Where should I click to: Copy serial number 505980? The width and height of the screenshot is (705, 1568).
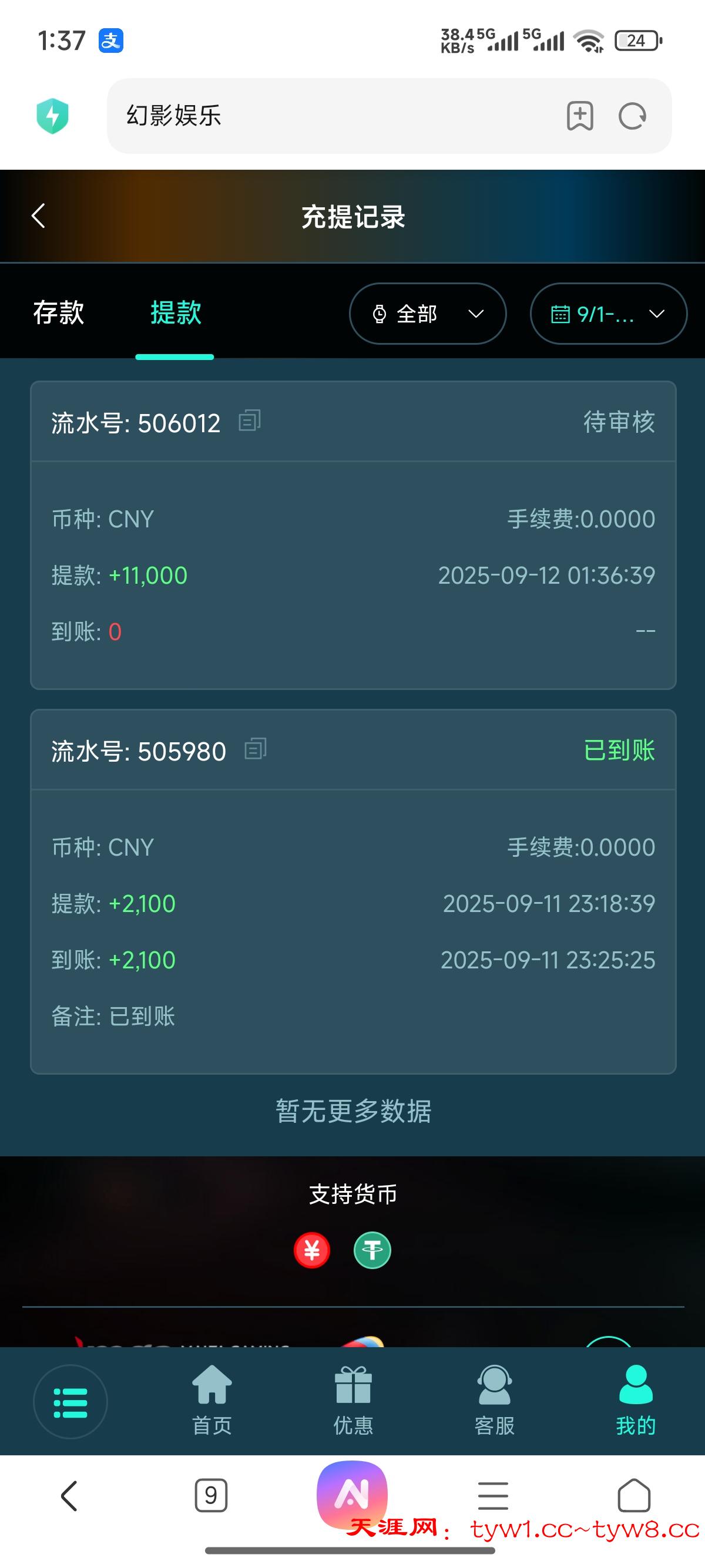255,749
